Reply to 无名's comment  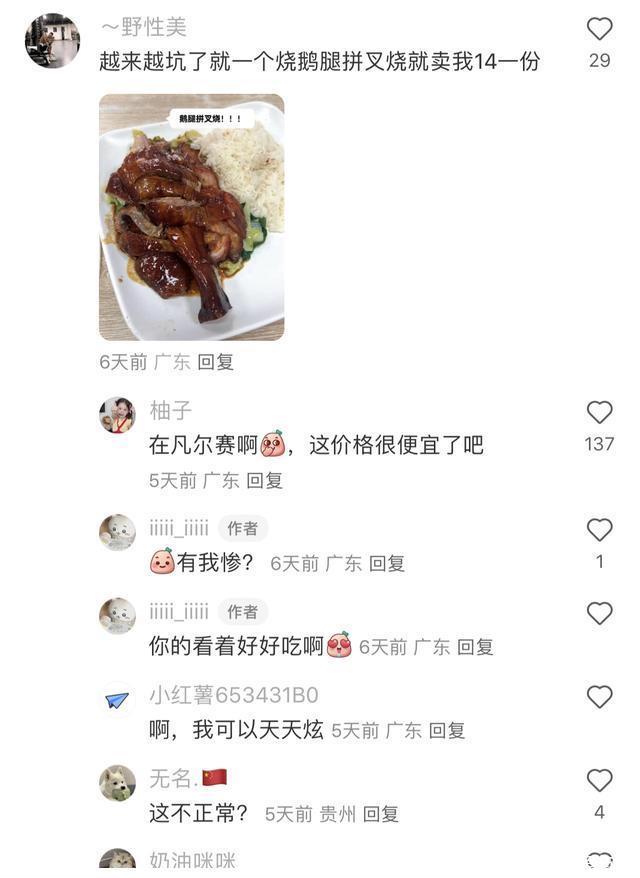pyautogui.click(x=380, y=814)
